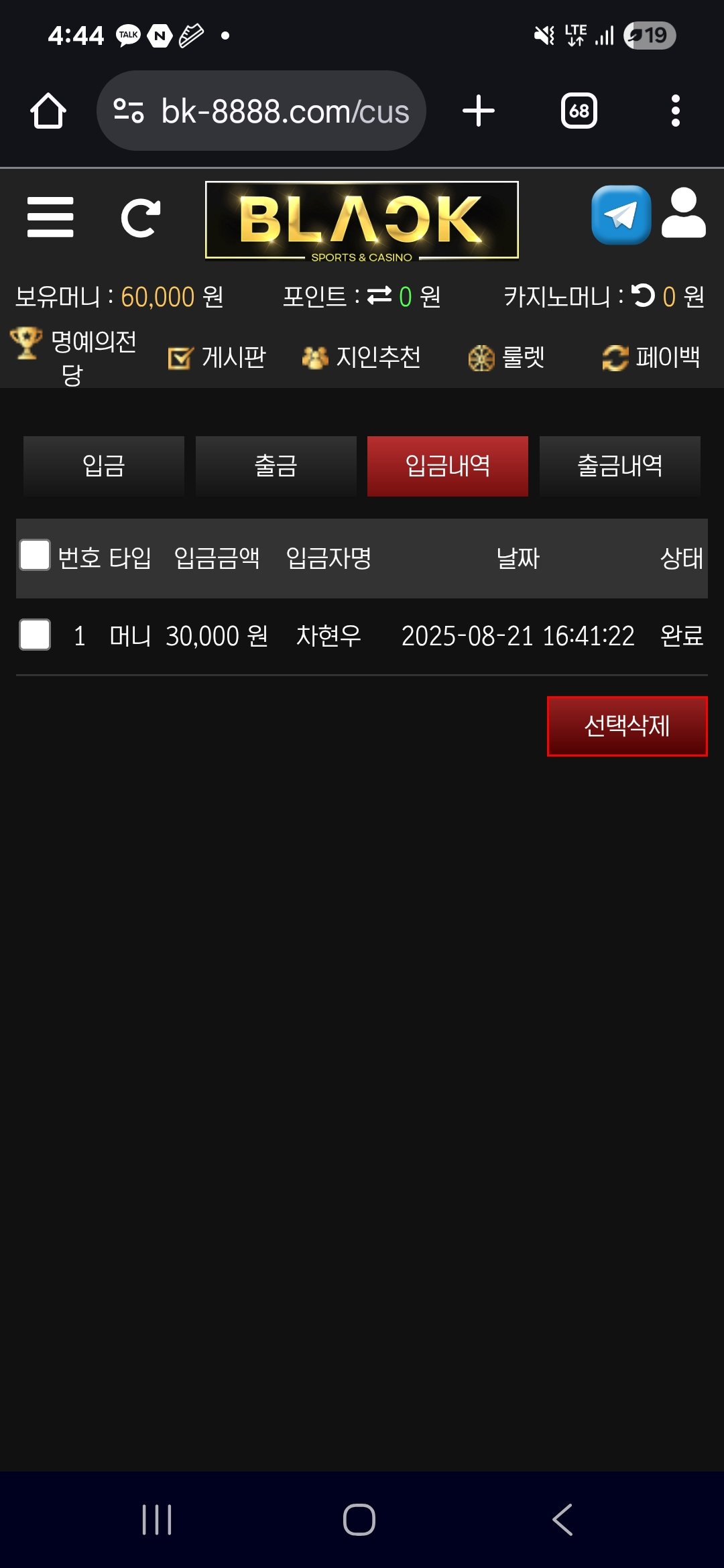Open the Telegram contact icon

point(621,215)
